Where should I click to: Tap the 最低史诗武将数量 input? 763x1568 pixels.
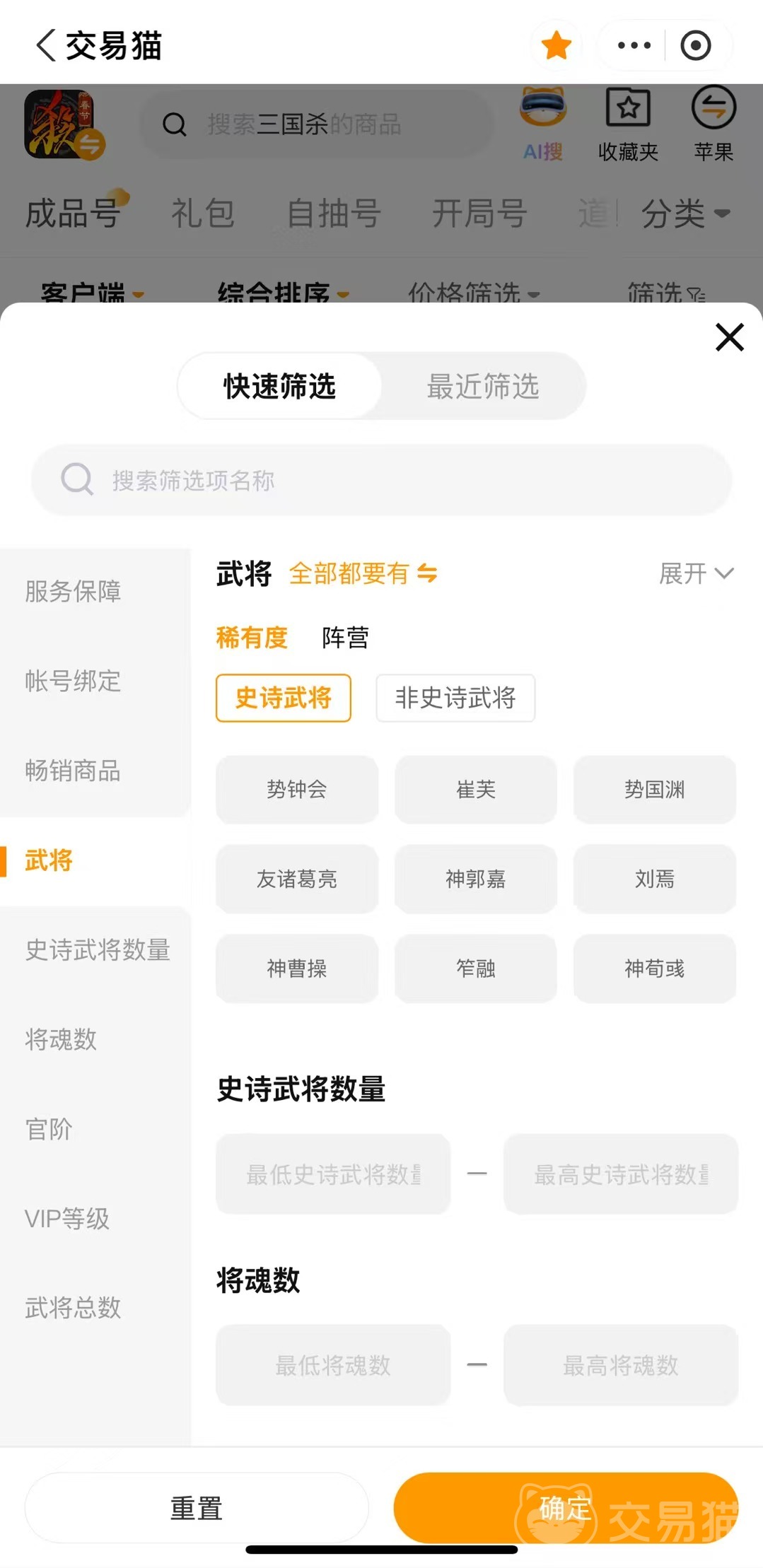point(333,1174)
